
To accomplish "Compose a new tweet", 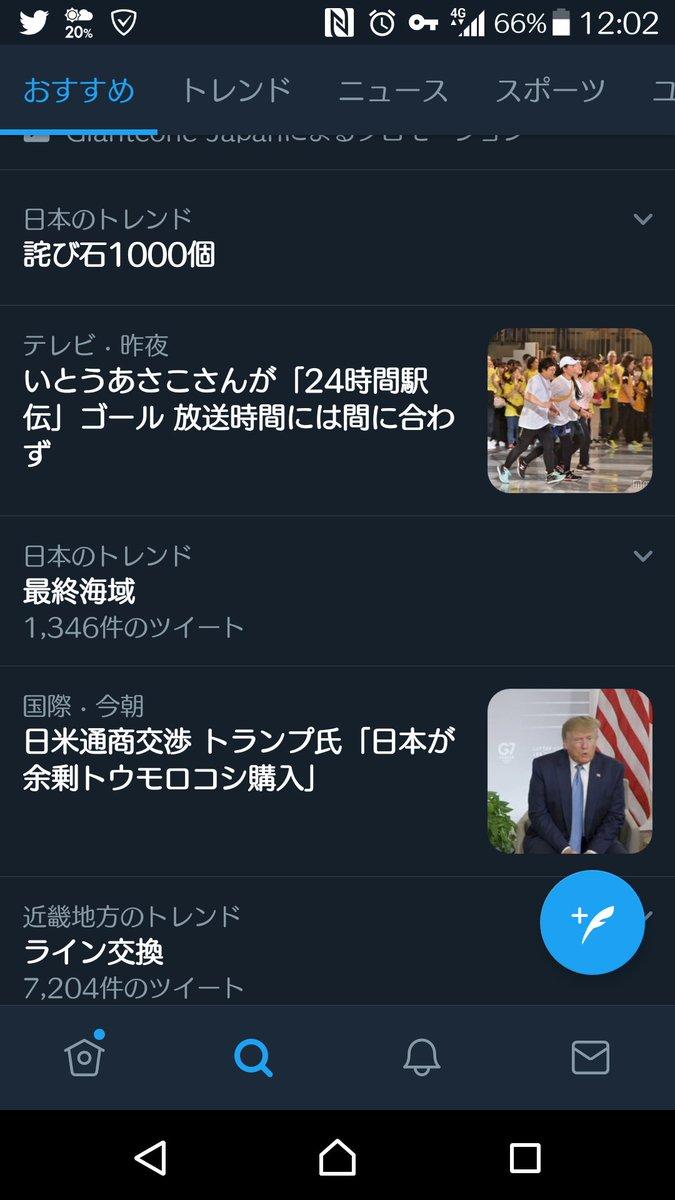I will pyautogui.click(x=591, y=922).
